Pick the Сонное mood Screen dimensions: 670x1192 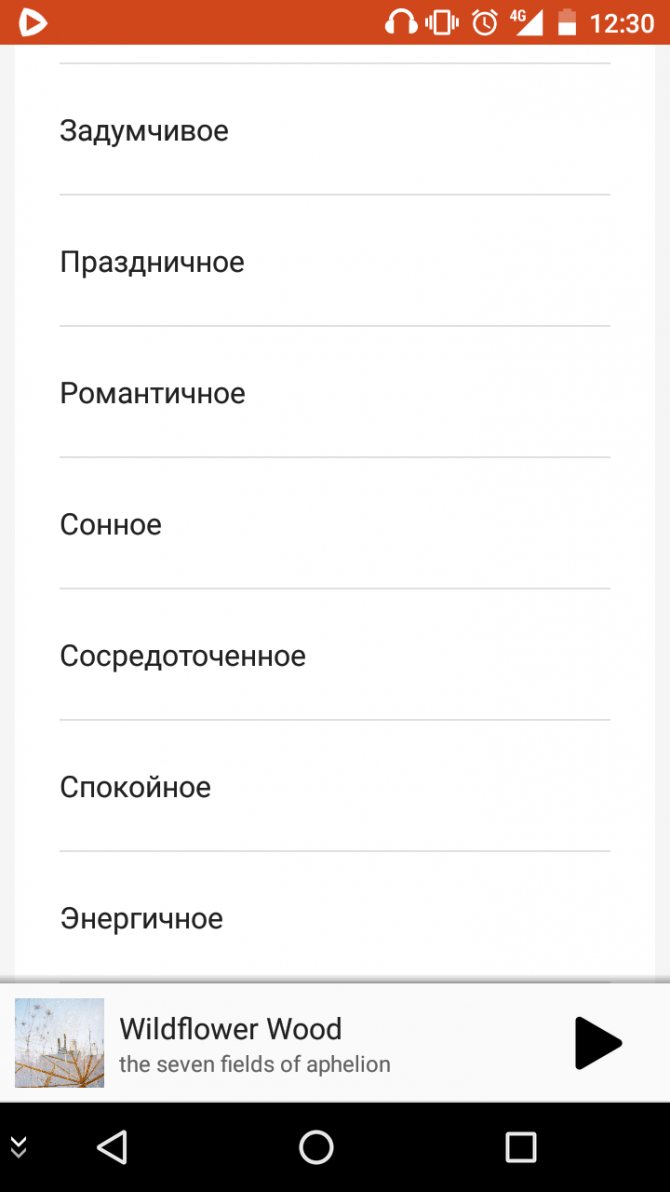(x=335, y=524)
